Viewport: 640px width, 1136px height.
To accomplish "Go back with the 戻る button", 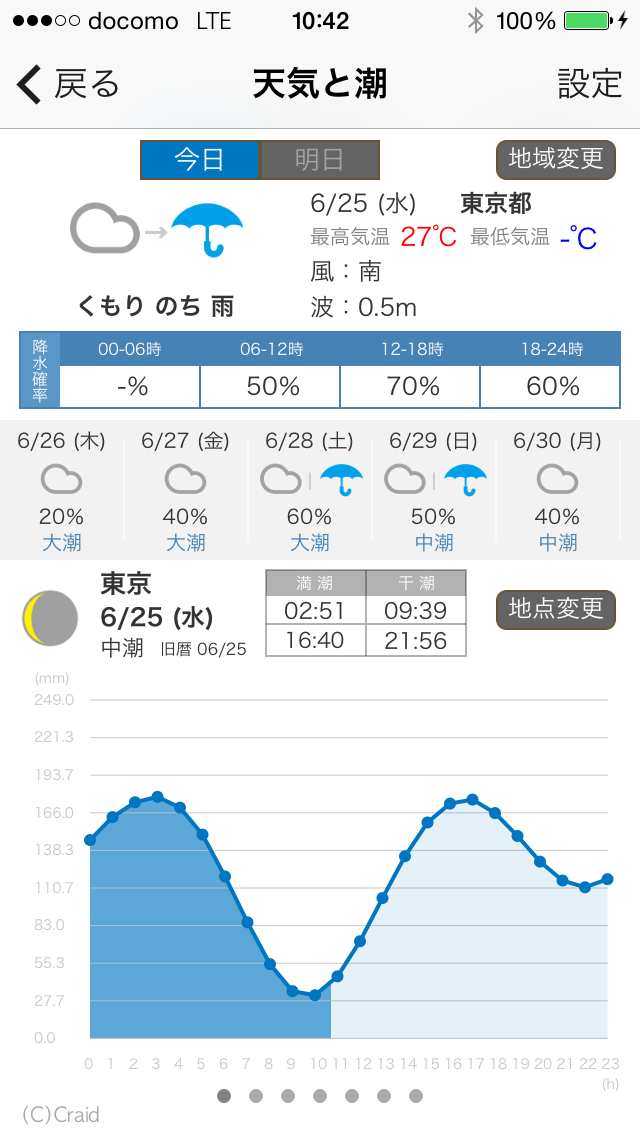I will click(67, 84).
